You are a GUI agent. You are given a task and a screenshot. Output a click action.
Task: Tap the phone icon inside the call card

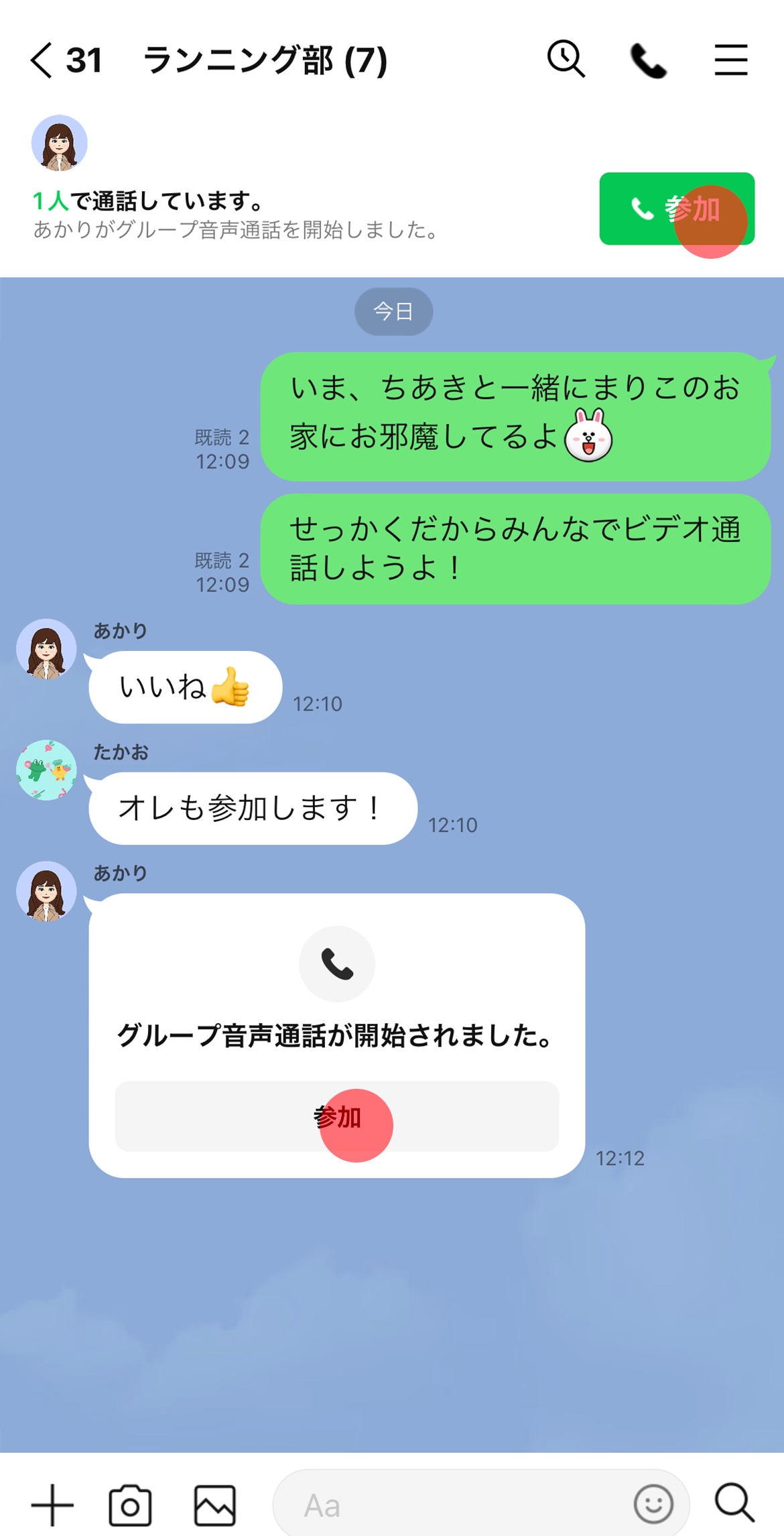(x=337, y=963)
